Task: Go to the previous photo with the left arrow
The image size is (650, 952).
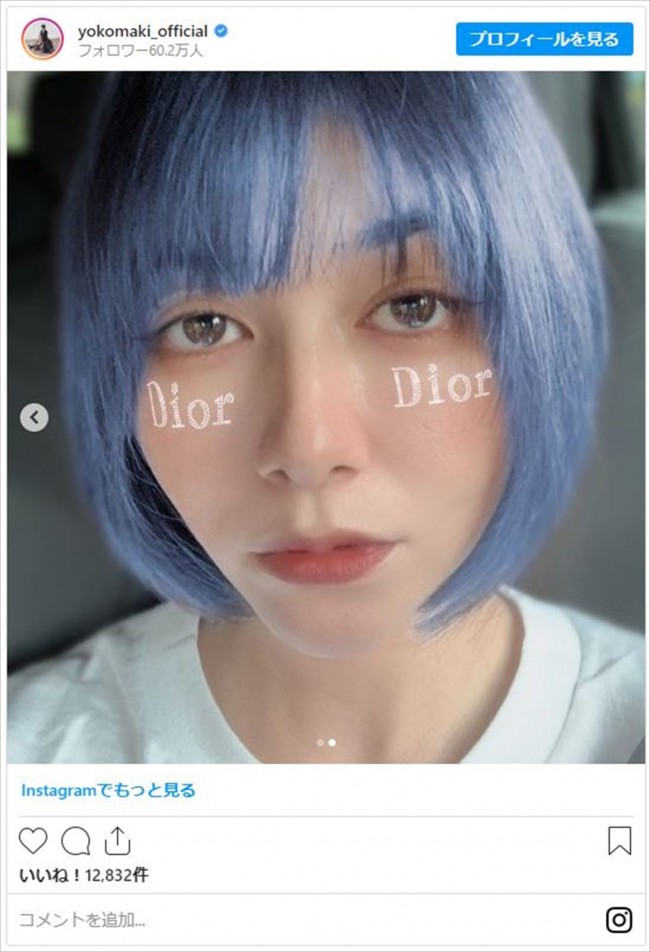Action: click(34, 417)
